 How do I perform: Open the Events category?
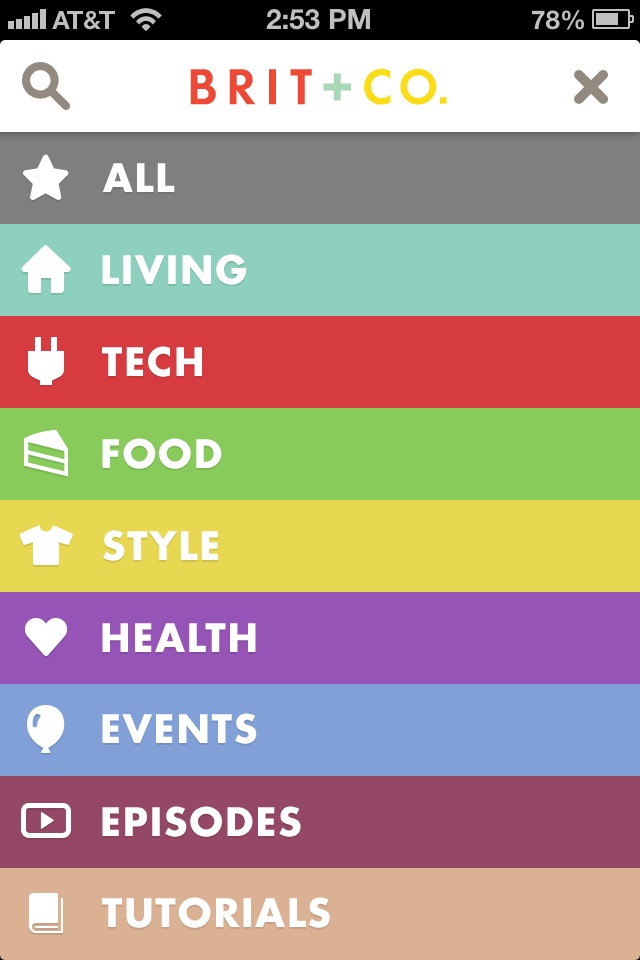pyautogui.click(x=320, y=730)
